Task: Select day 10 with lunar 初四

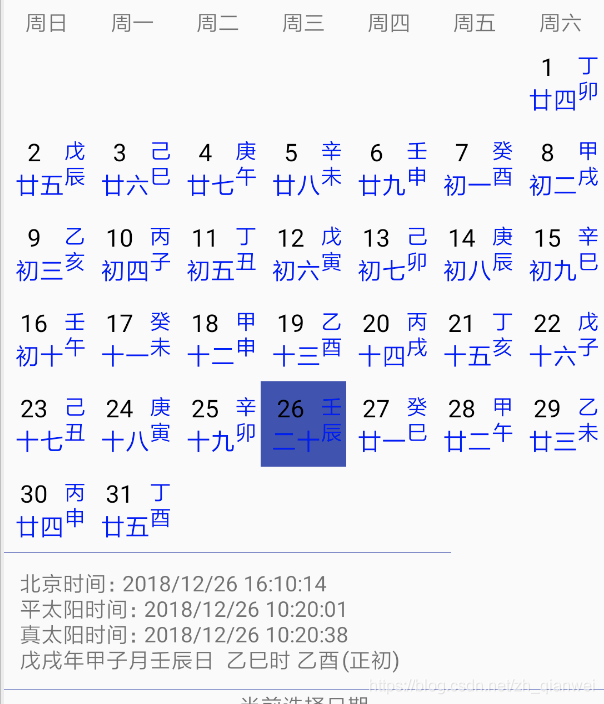Action: pos(132,253)
